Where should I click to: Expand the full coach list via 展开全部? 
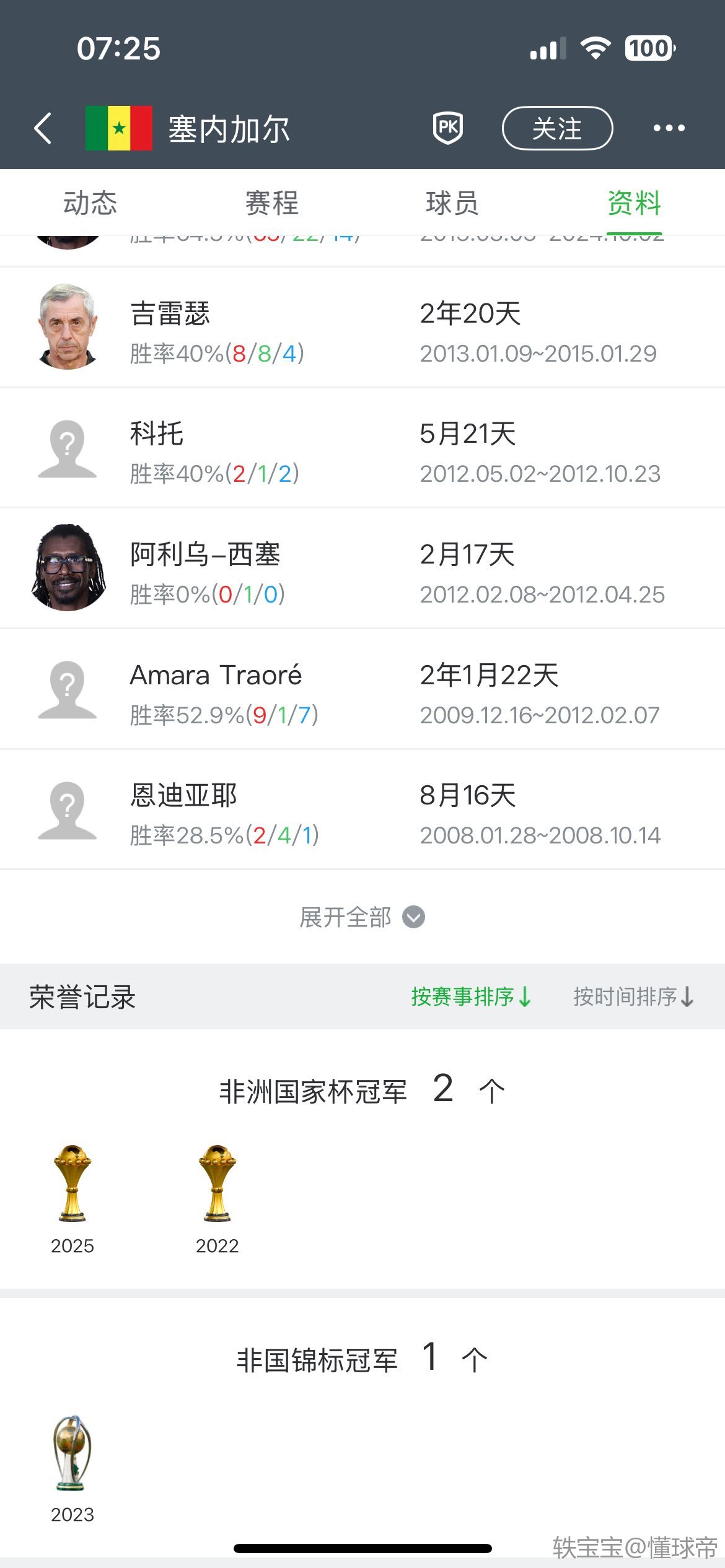361,917
